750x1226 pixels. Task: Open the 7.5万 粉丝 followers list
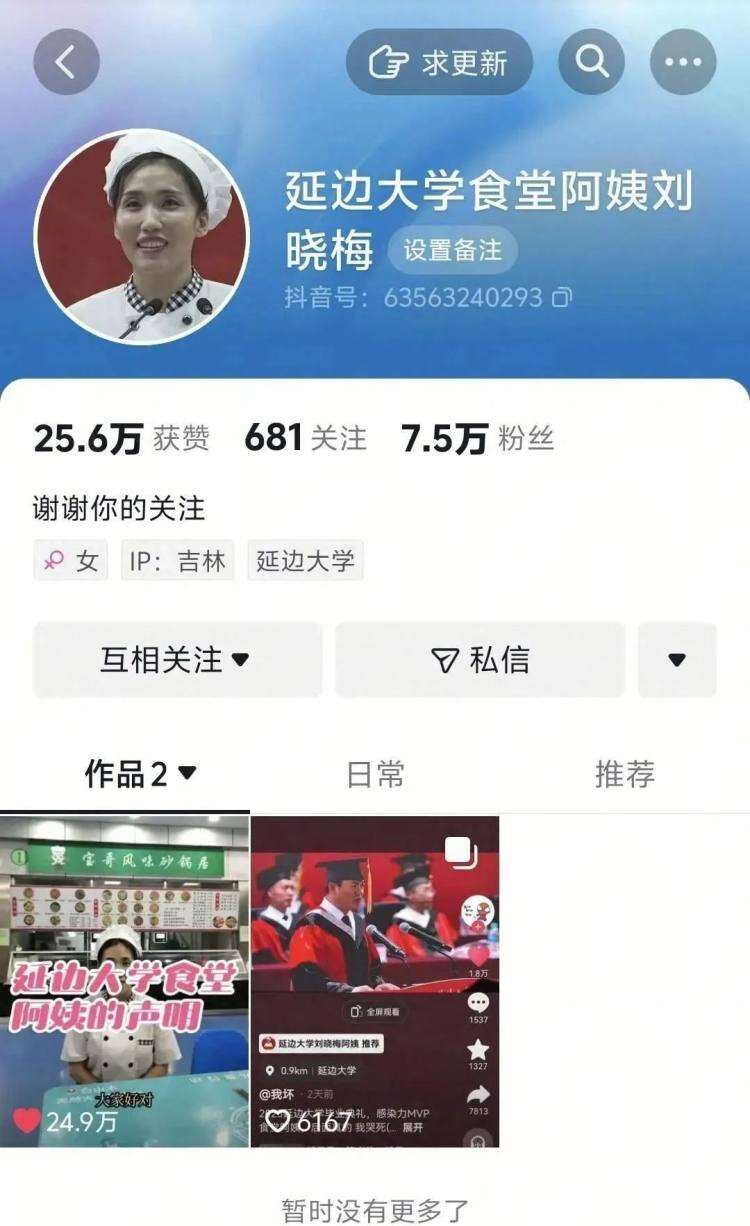click(477, 438)
